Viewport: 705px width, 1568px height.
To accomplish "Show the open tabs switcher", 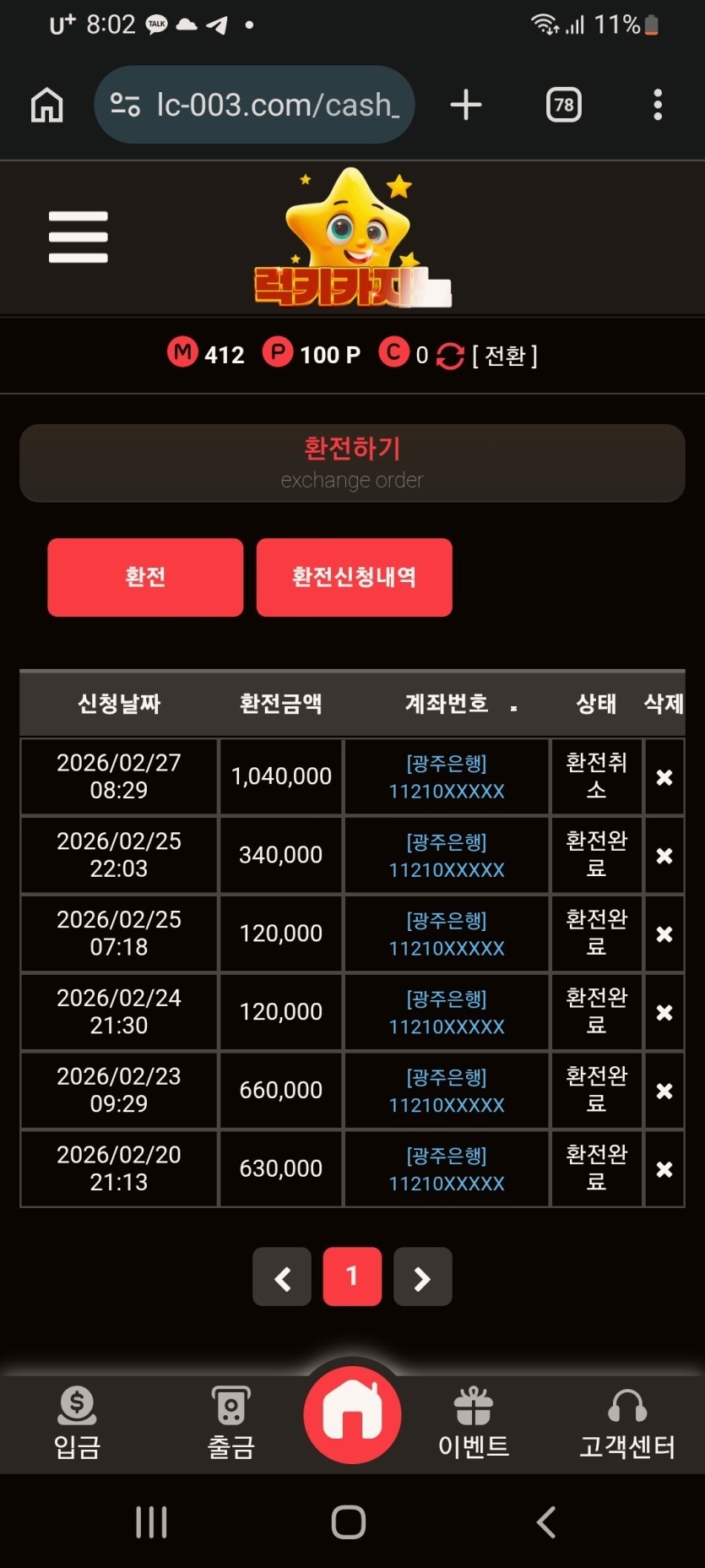I will (x=563, y=105).
